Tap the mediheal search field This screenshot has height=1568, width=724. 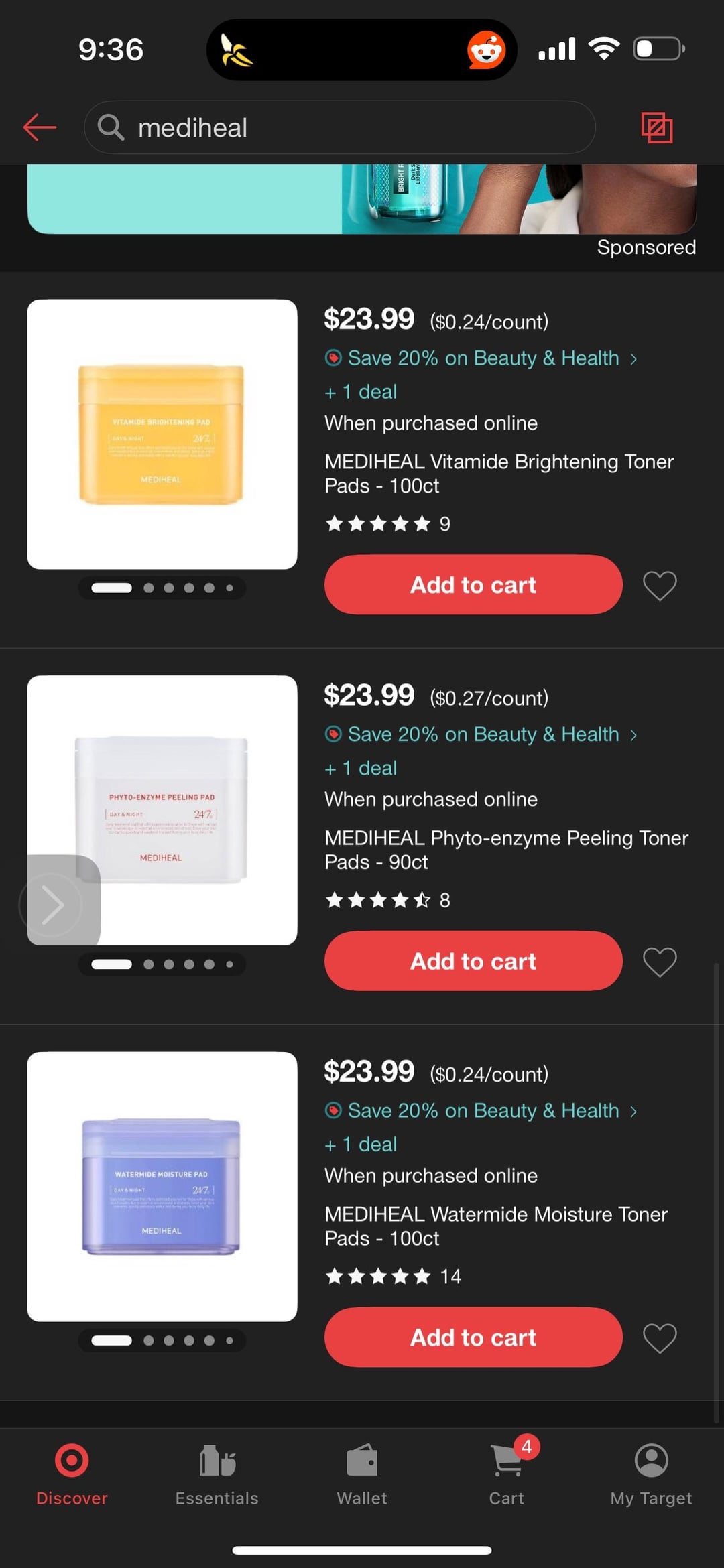click(x=339, y=127)
